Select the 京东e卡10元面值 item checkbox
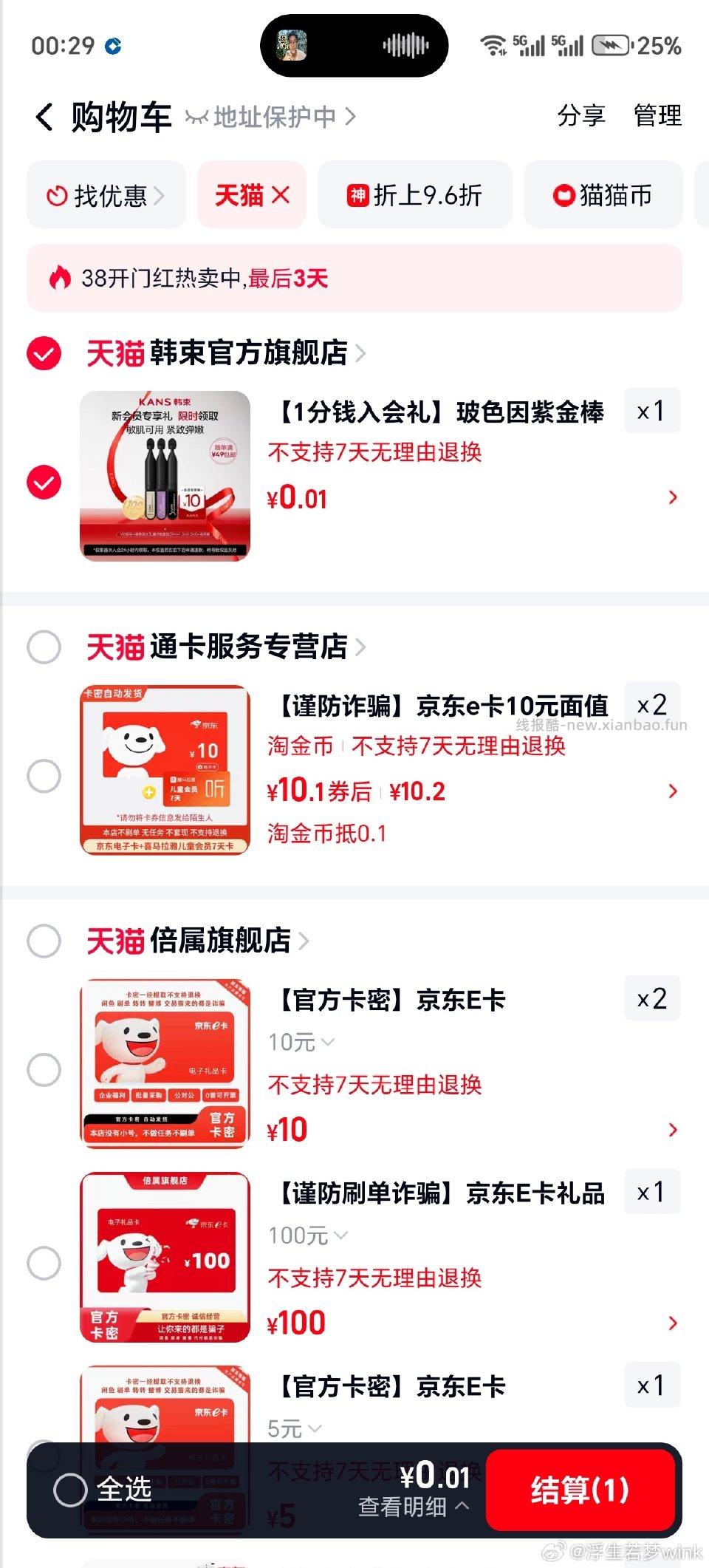The image size is (709, 1568). click(x=44, y=775)
